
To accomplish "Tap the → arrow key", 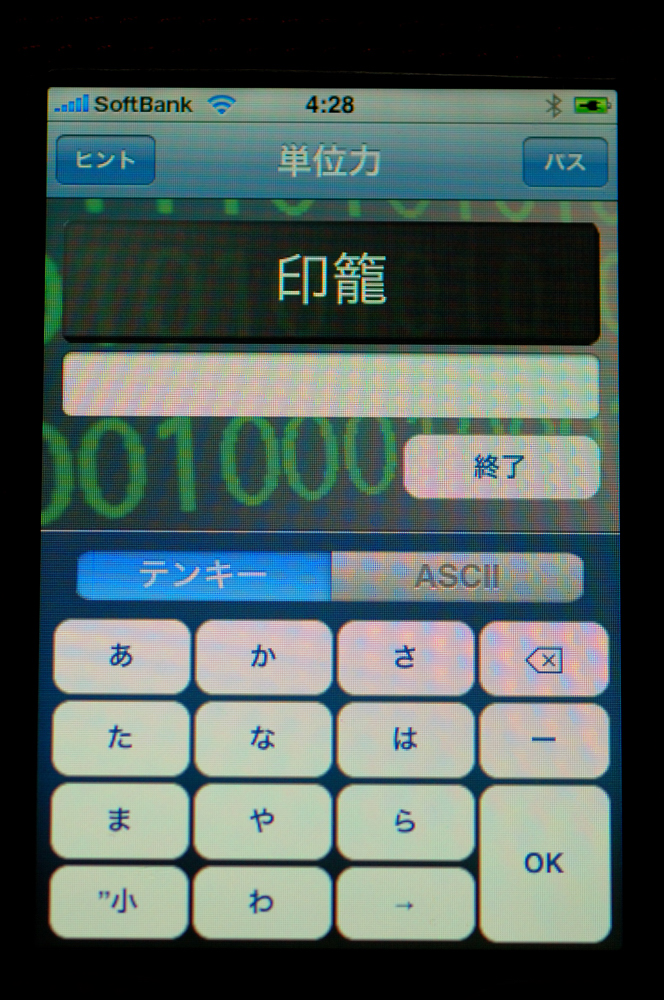I will click(x=405, y=904).
